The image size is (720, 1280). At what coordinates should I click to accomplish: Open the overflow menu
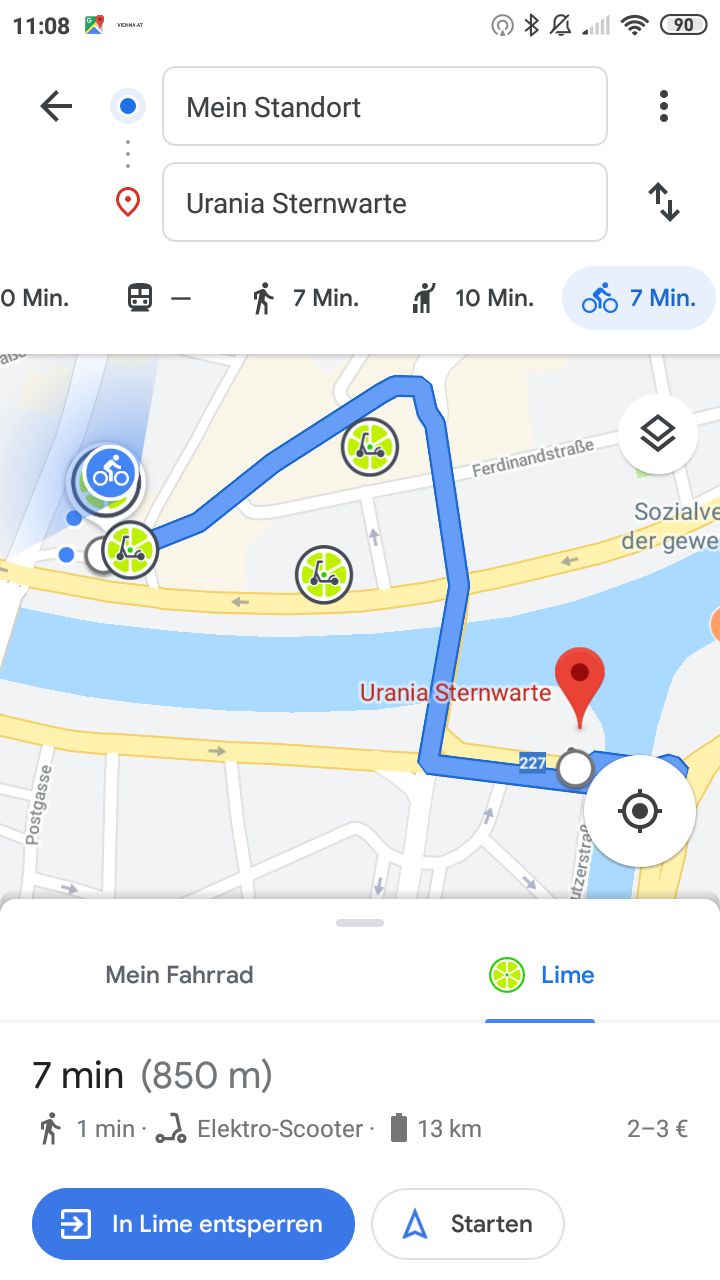pos(663,106)
